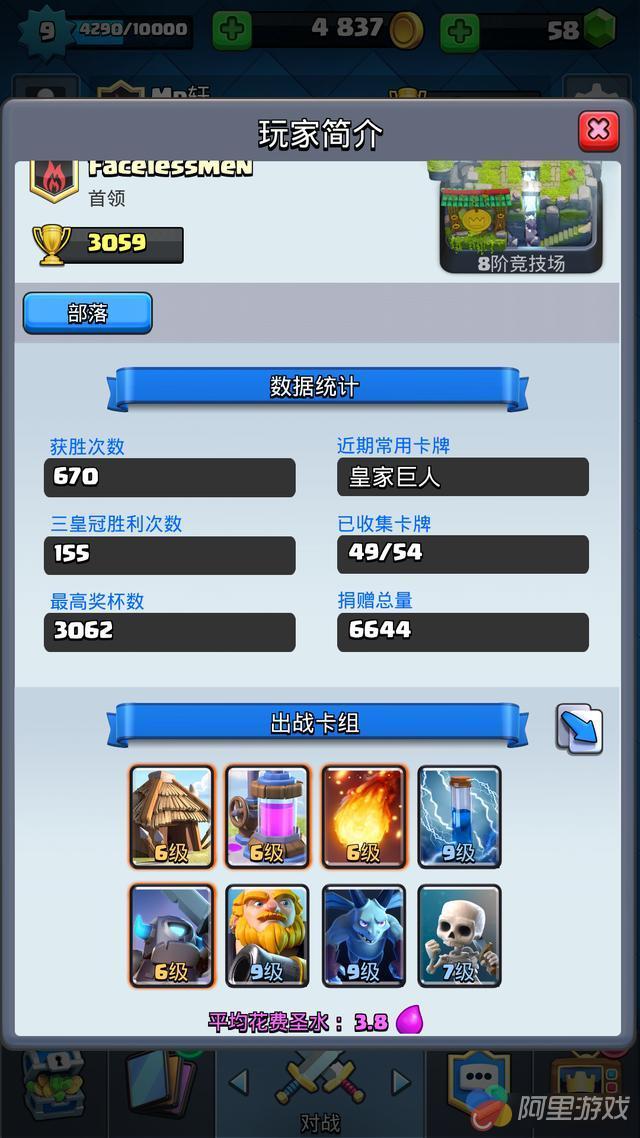Tap the 部落 clan button
Screen dimensions: 640x1138
(x=88, y=313)
